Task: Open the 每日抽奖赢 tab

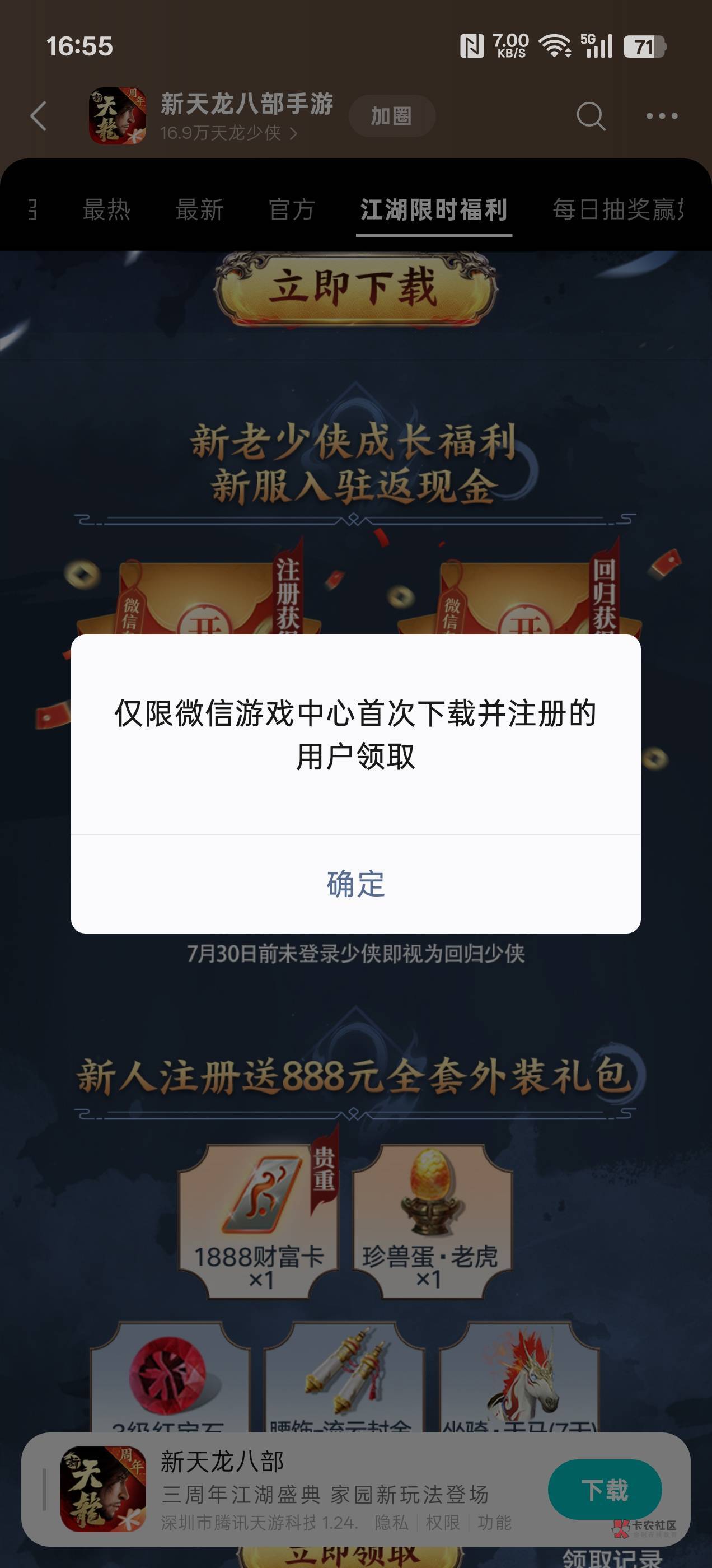Action: (x=619, y=209)
